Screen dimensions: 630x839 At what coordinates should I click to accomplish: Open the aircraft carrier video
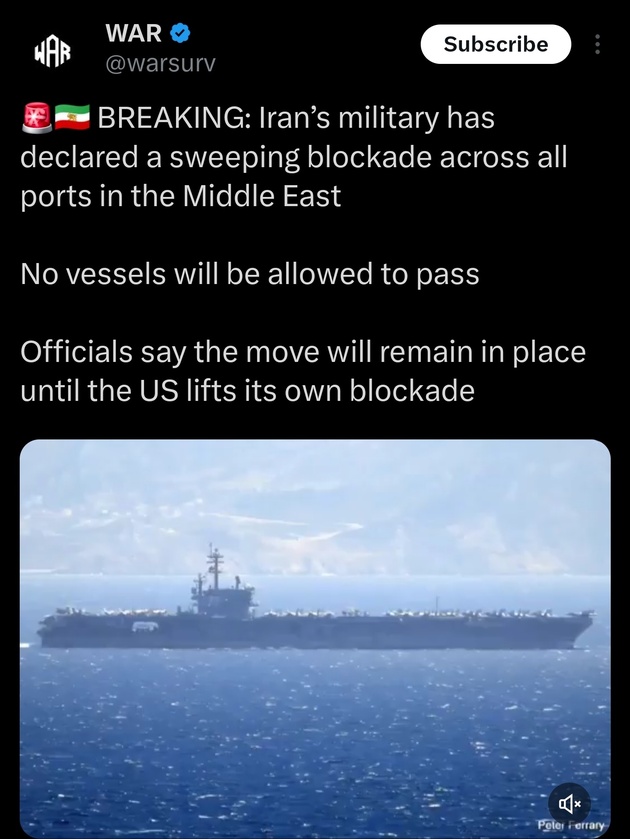(314, 620)
